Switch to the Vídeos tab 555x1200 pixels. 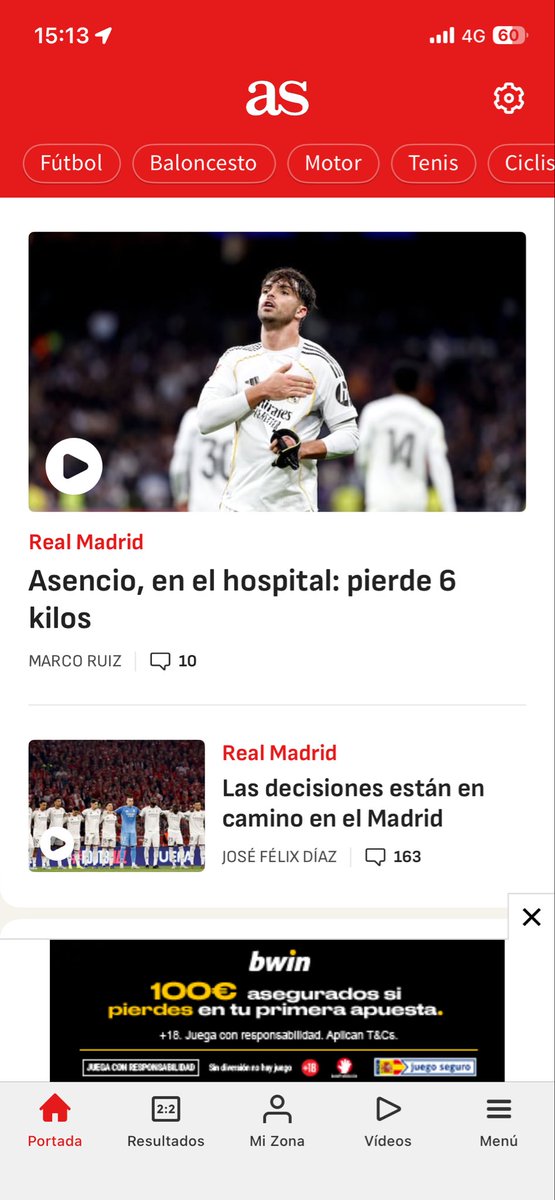pos(388,1121)
